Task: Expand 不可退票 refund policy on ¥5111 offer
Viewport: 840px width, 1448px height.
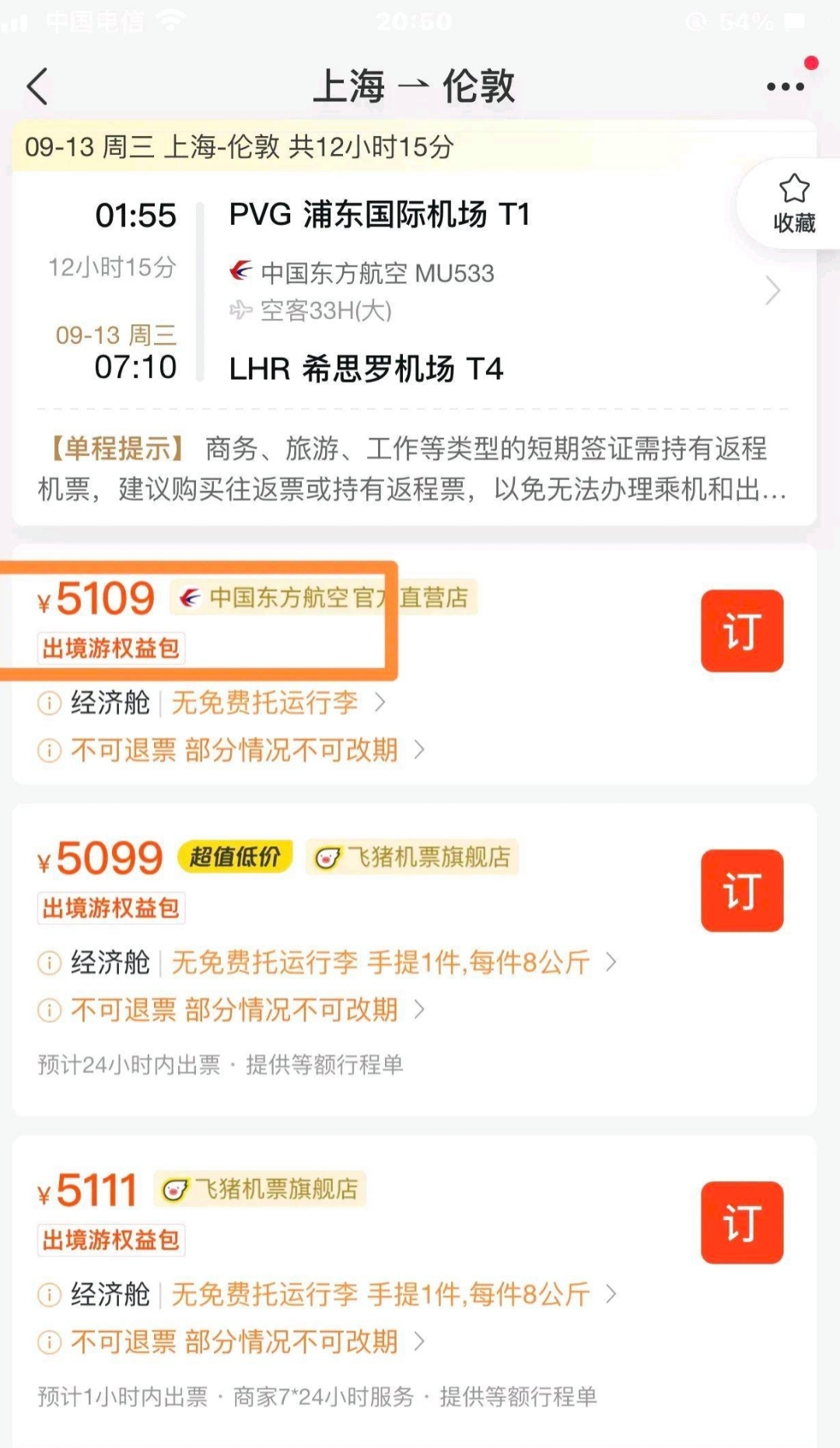Action: click(419, 1340)
